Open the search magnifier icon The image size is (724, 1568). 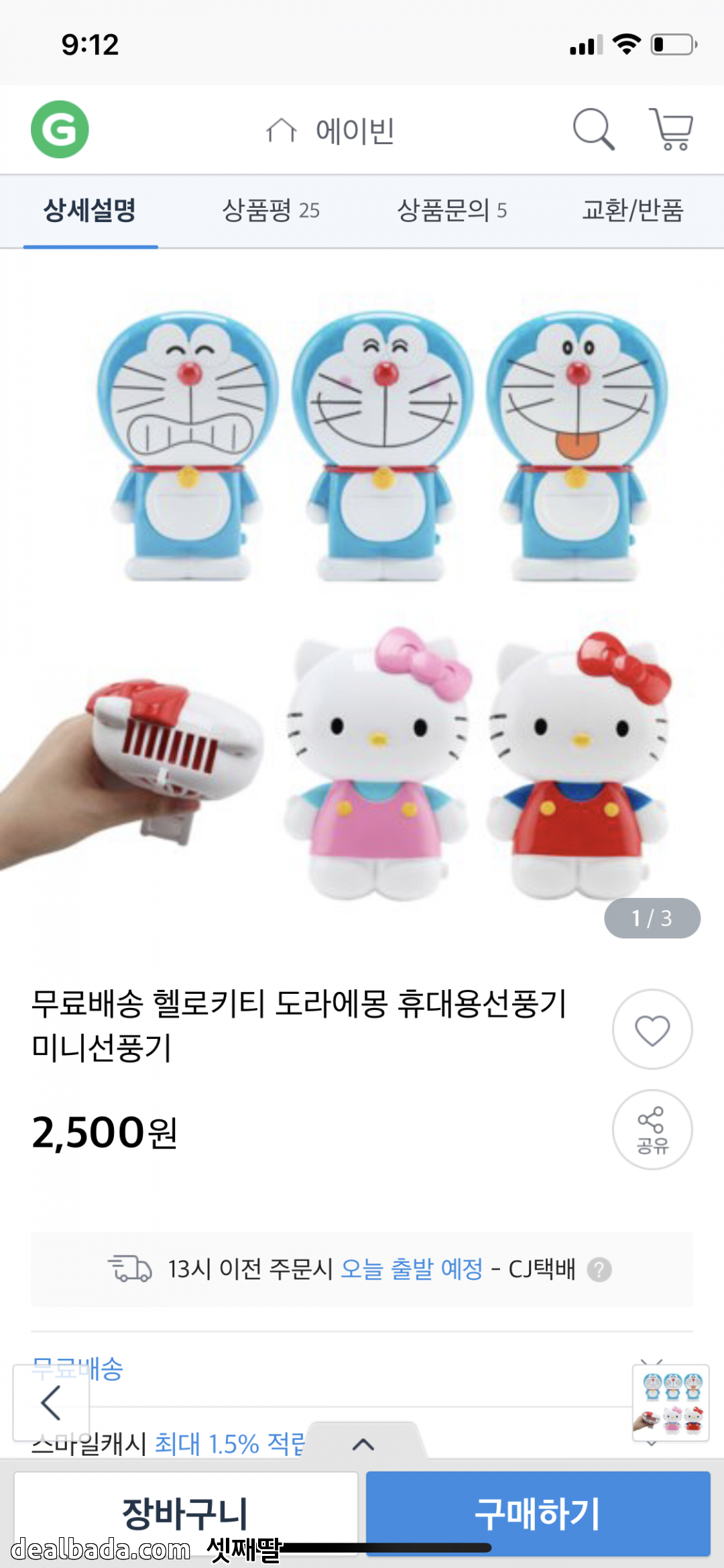[x=593, y=129]
